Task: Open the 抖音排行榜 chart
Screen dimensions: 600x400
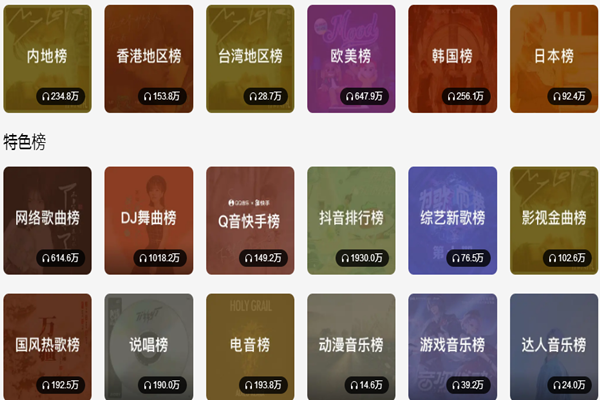Action: click(351, 219)
